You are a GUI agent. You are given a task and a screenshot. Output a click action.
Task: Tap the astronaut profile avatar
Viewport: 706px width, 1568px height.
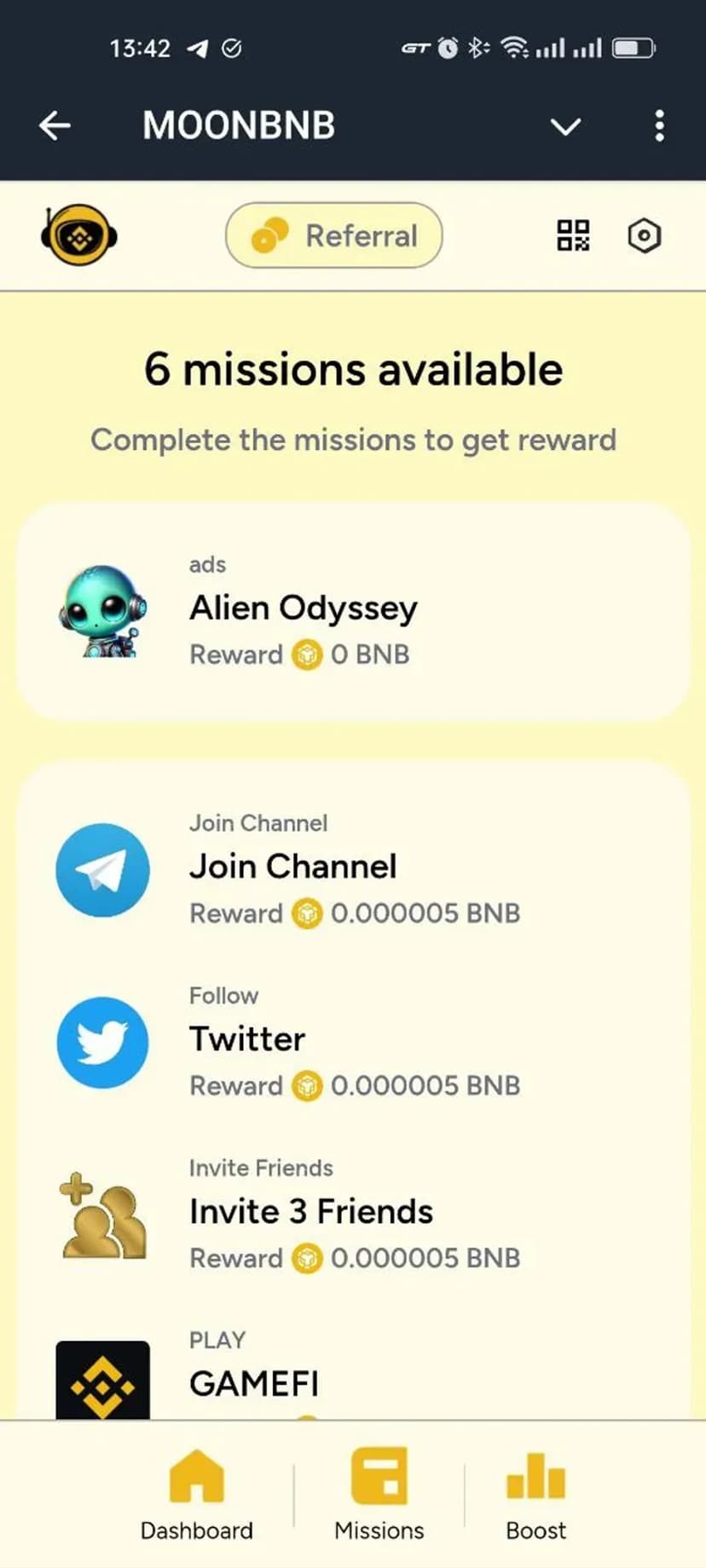click(x=79, y=235)
